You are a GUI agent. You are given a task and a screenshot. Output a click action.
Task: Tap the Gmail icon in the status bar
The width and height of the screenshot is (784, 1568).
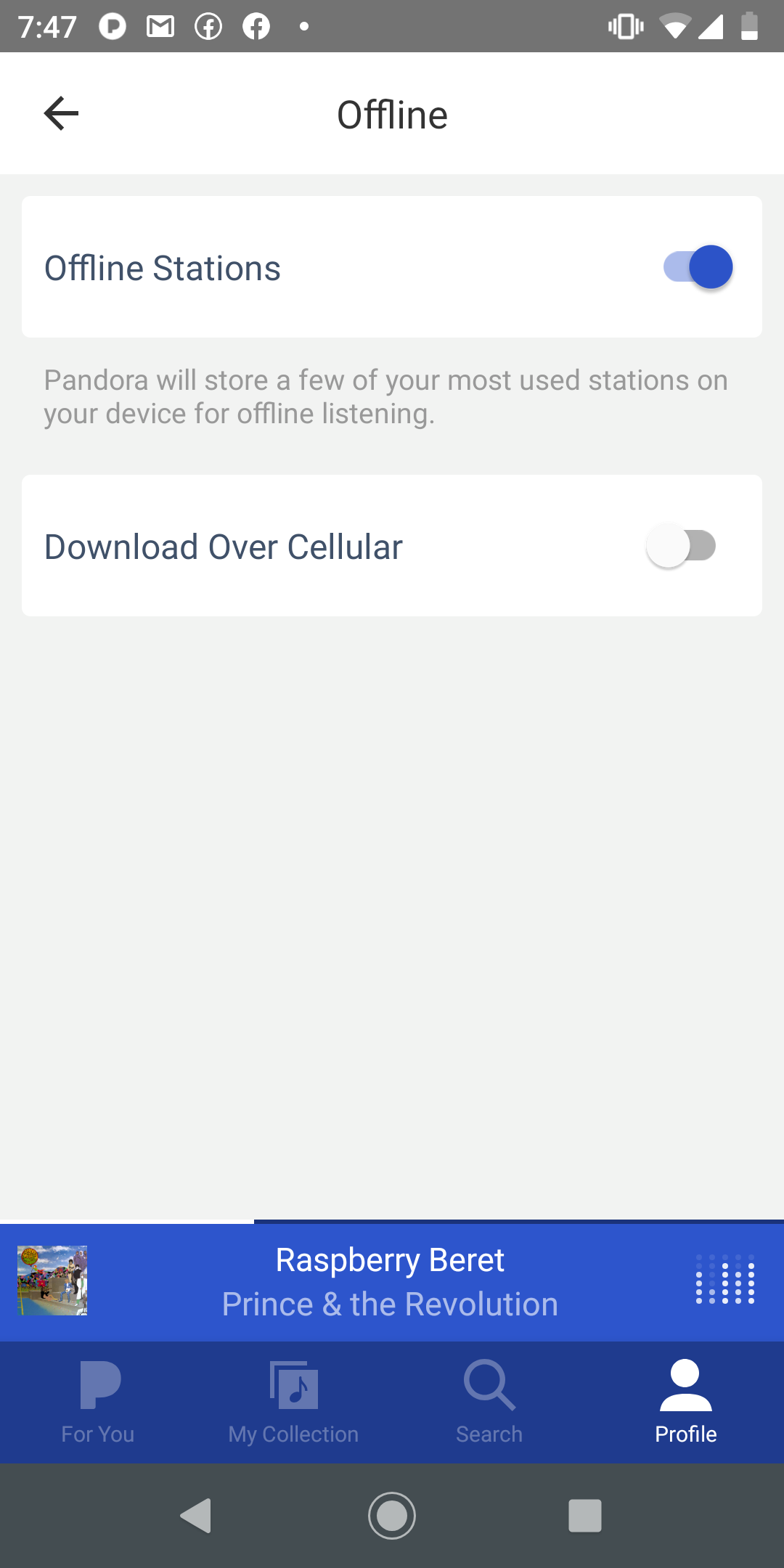pyautogui.click(x=159, y=26)
